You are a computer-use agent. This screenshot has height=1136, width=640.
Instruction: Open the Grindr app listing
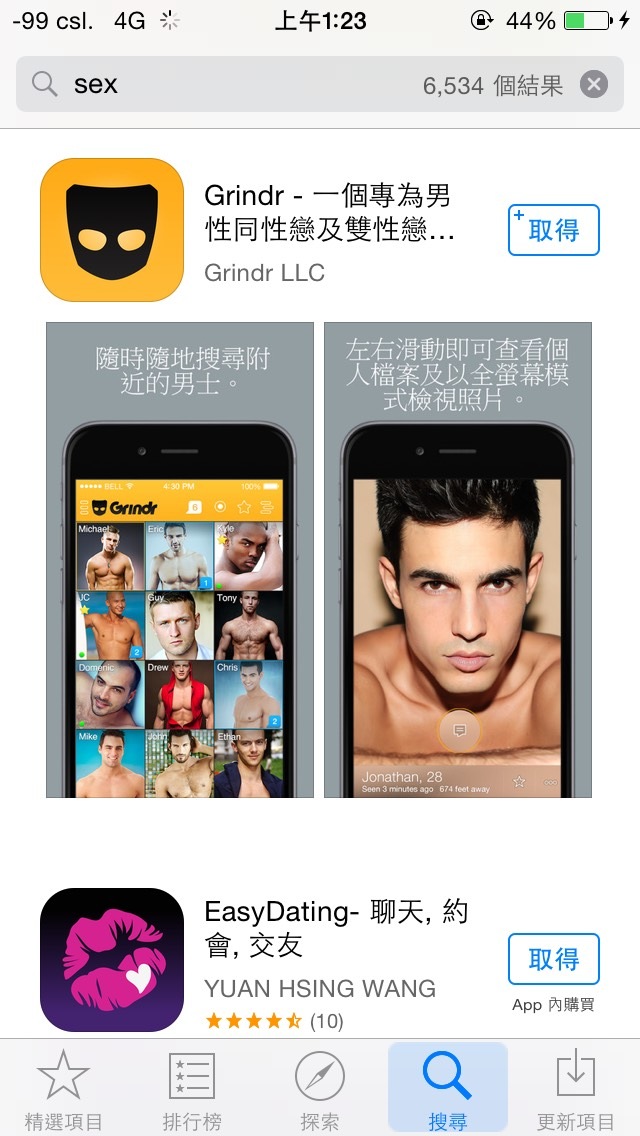tap(330, 228)
